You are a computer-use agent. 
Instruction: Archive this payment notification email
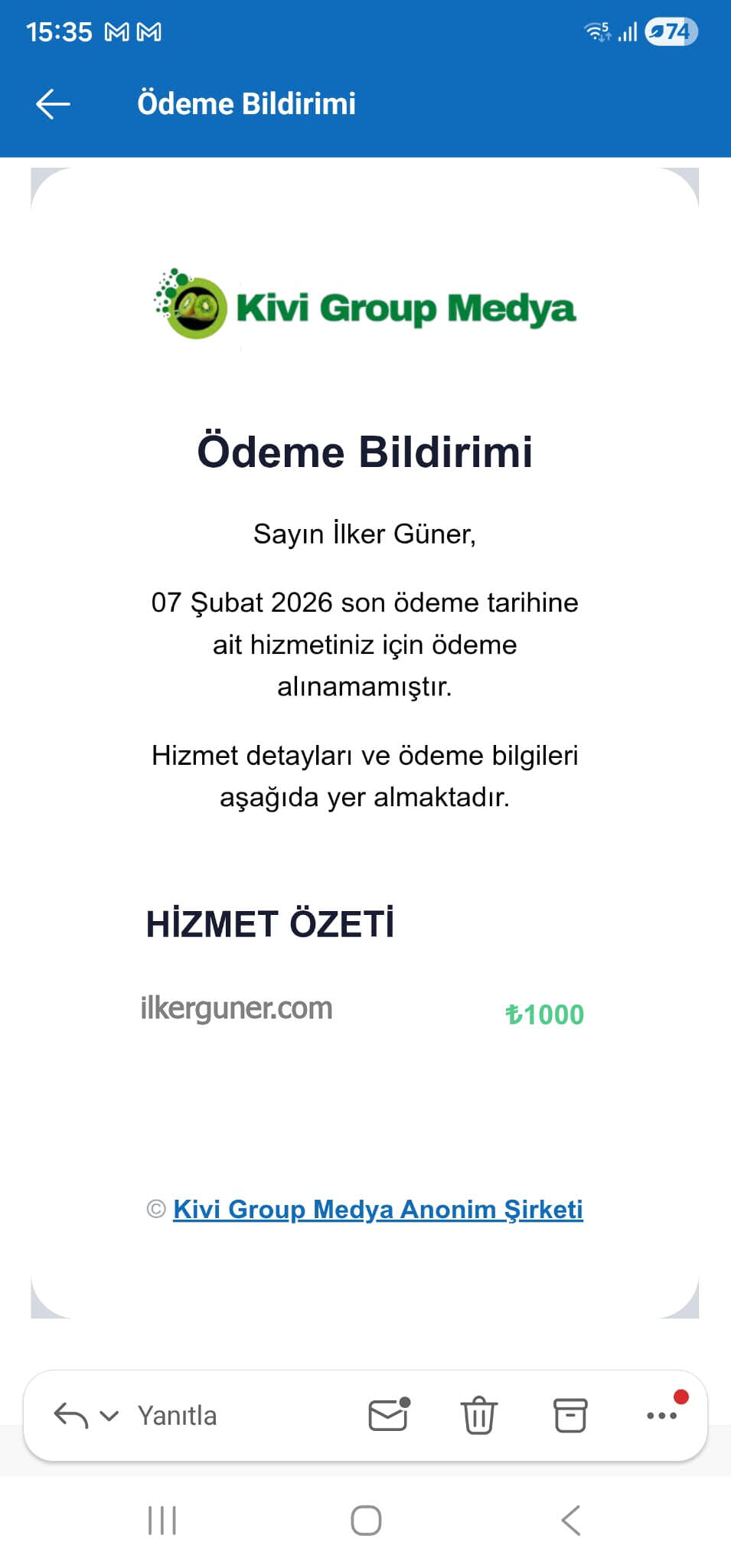570,1415
